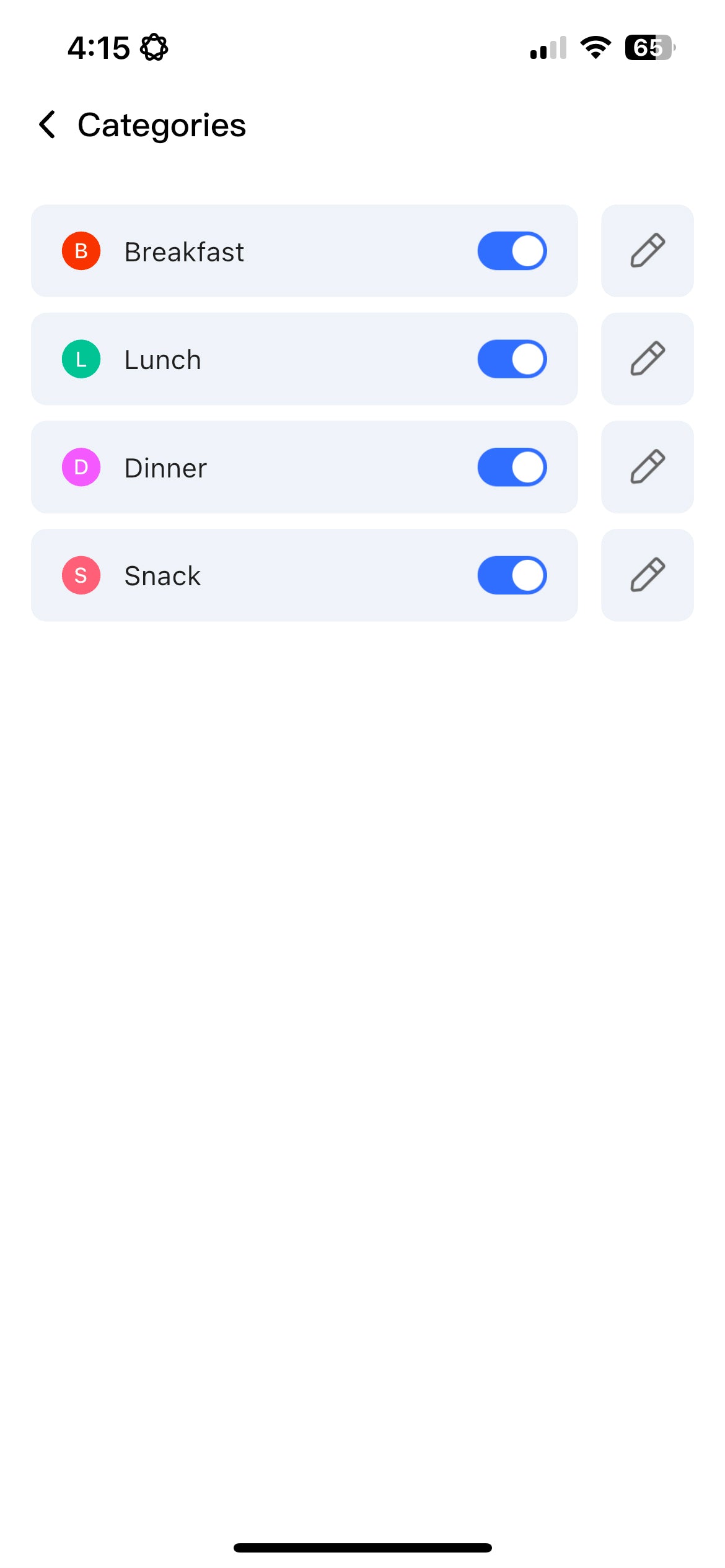Click the magenta D badge for Dinner
This screenshot has height=1568, width=725.
81,467
